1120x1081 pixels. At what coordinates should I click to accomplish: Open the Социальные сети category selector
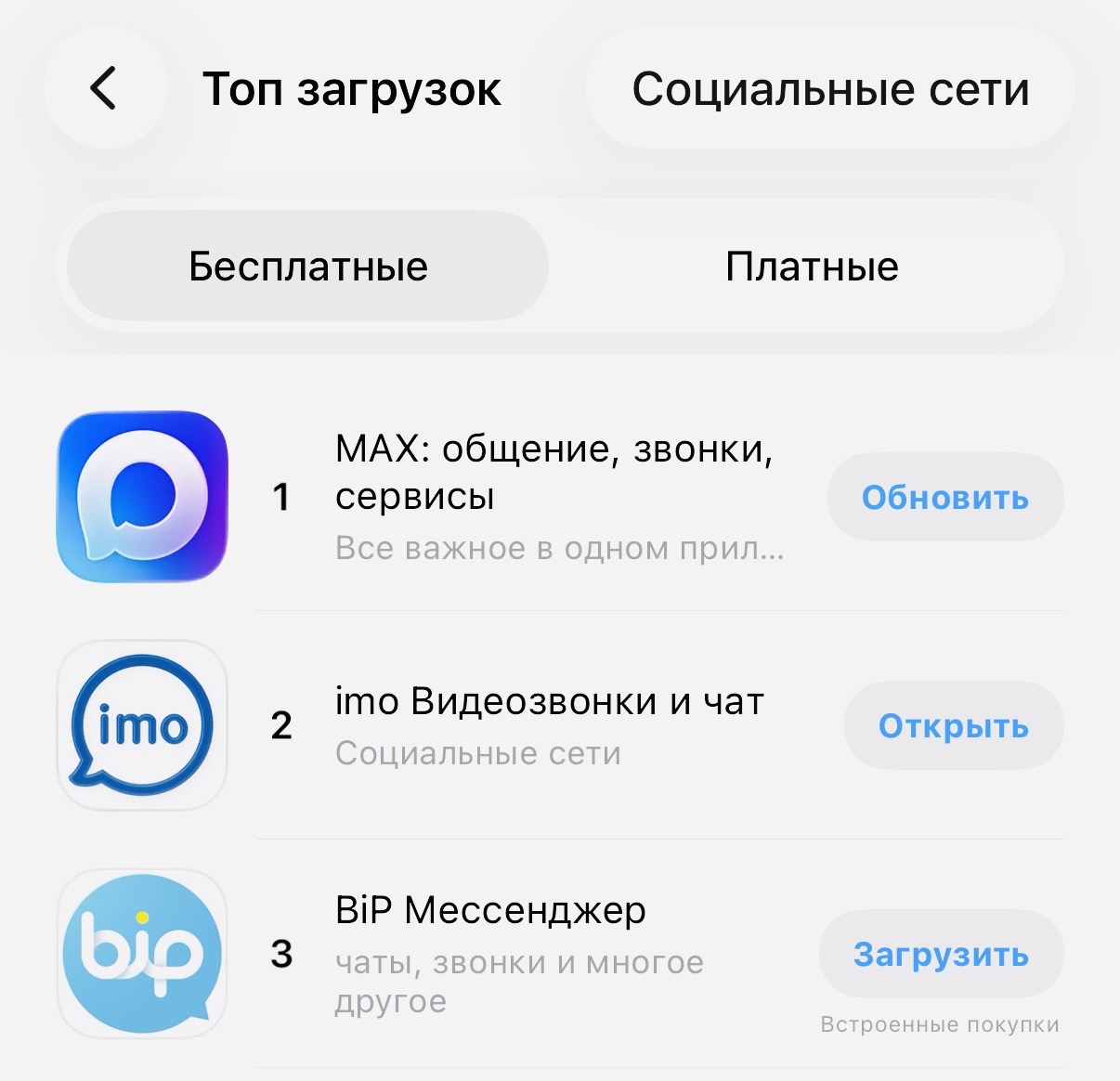click(x=829, y=89)
